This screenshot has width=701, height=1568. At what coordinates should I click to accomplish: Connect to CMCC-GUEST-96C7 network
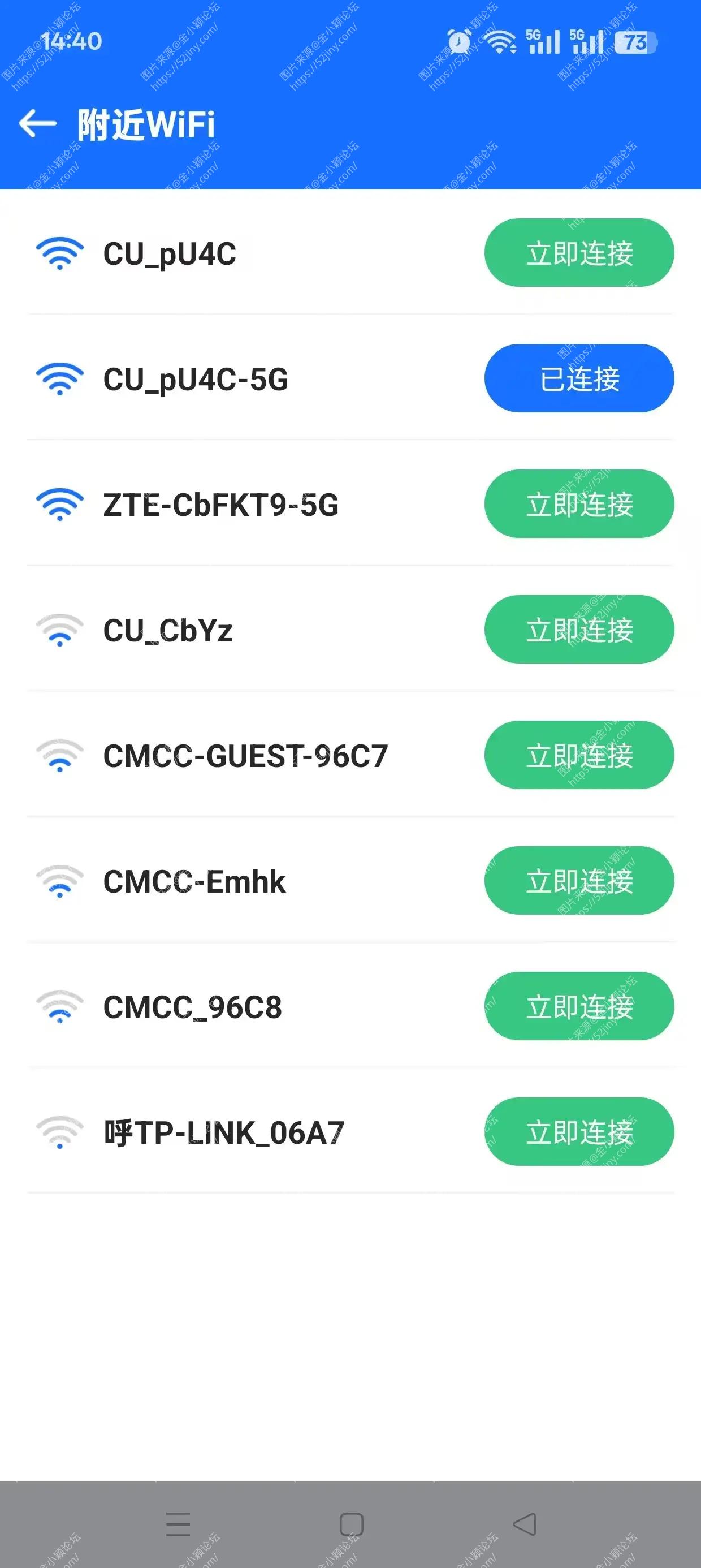(x=578, y=755)
